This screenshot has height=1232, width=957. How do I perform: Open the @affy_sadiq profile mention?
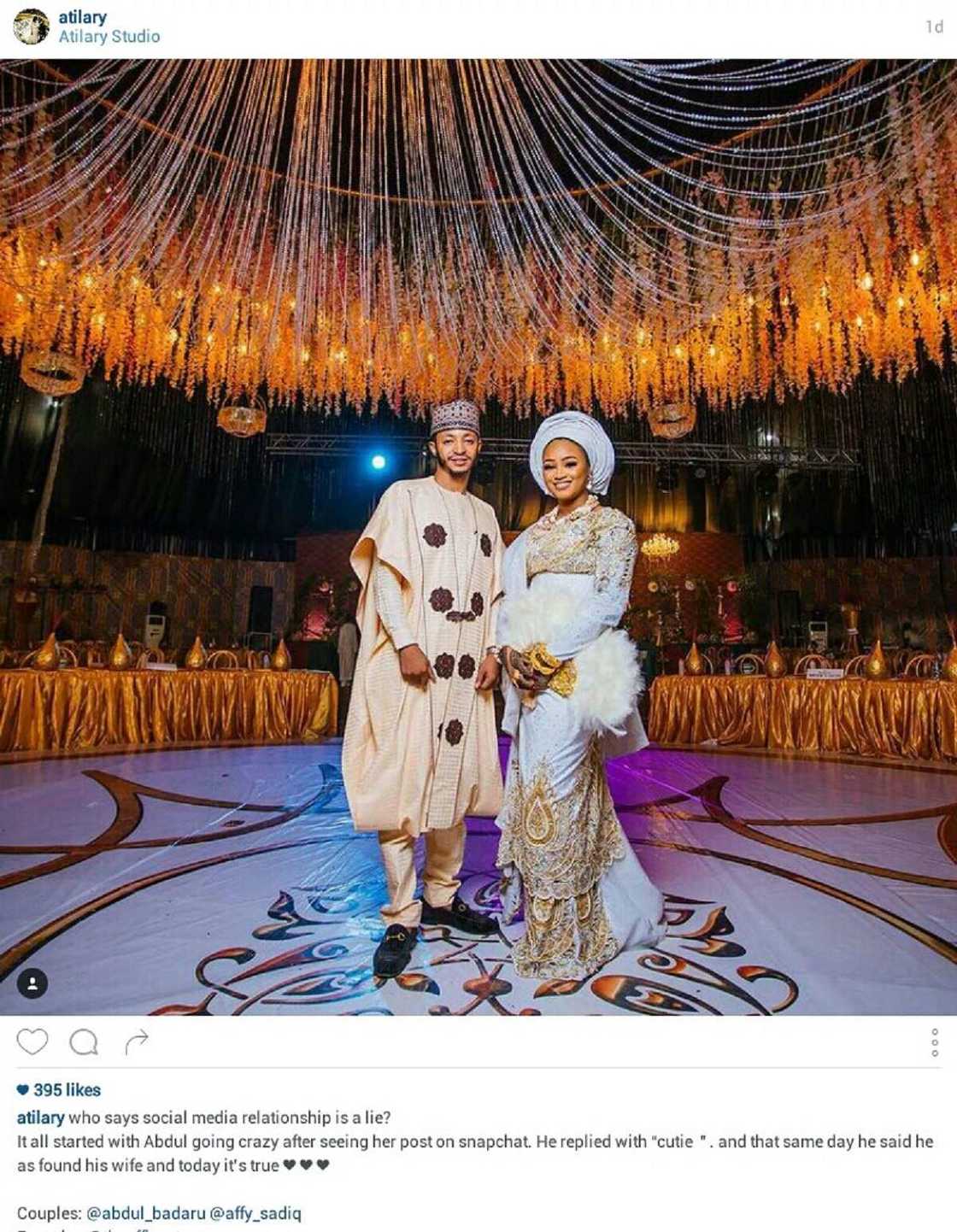tap(255, 1213)
